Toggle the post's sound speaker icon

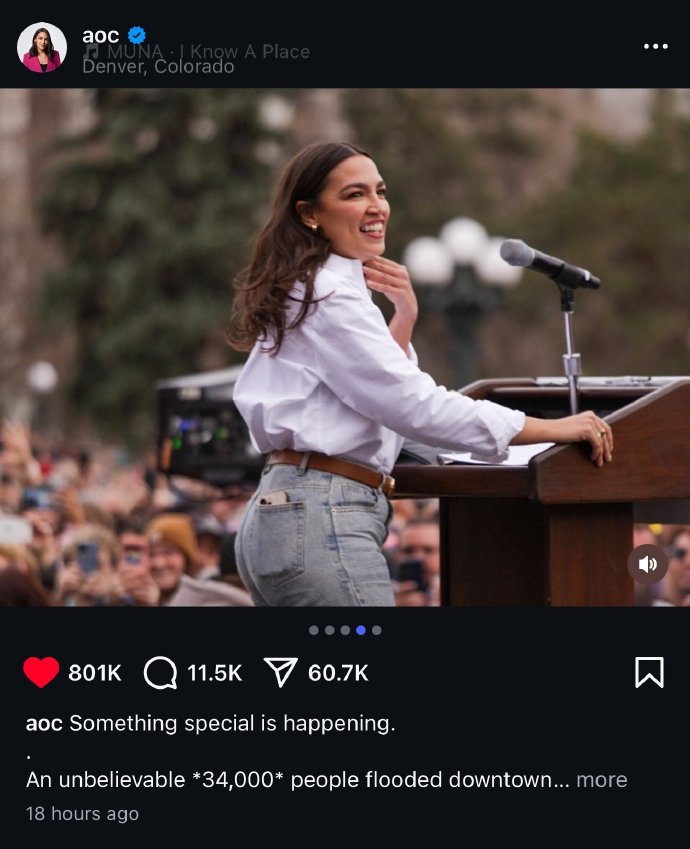click(647, 564)
